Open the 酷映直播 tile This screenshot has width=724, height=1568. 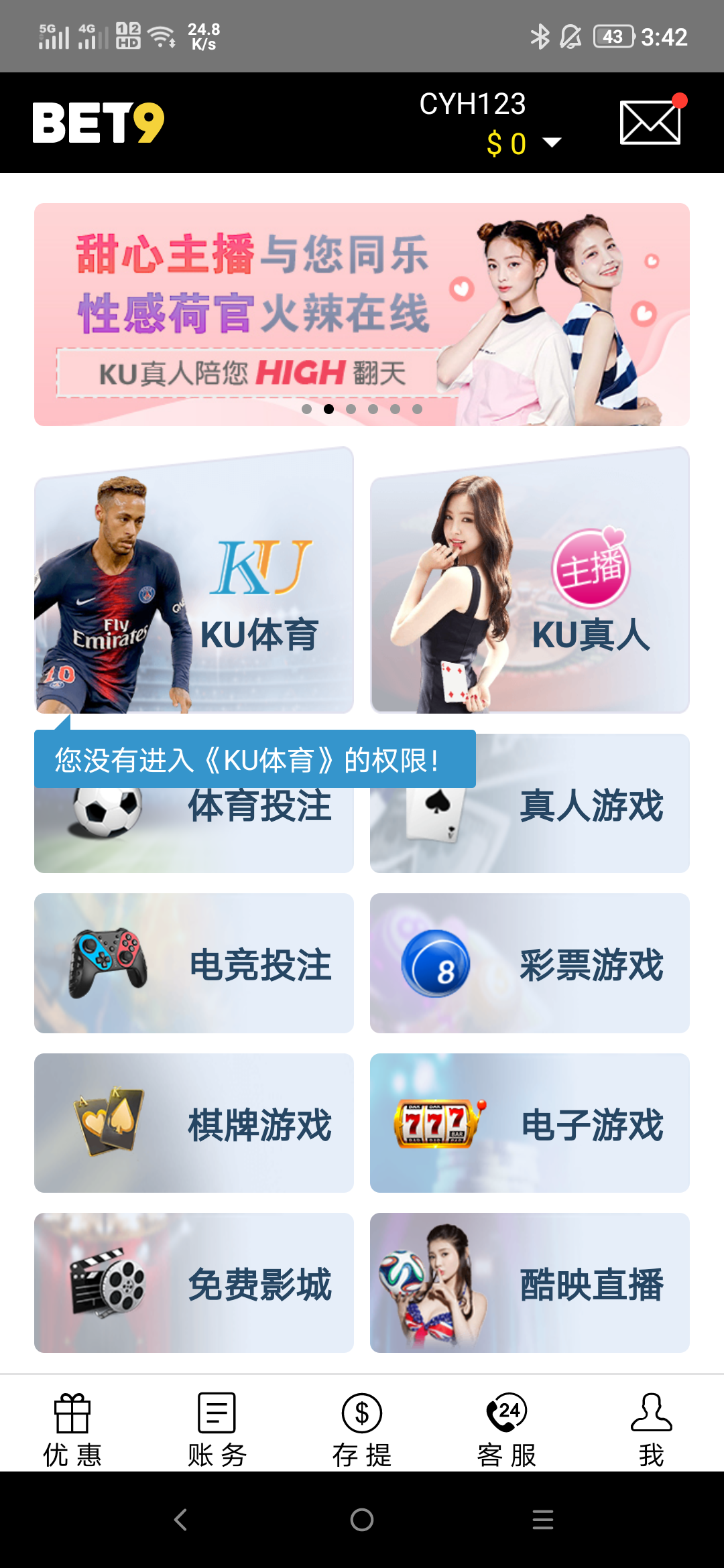530,1283
